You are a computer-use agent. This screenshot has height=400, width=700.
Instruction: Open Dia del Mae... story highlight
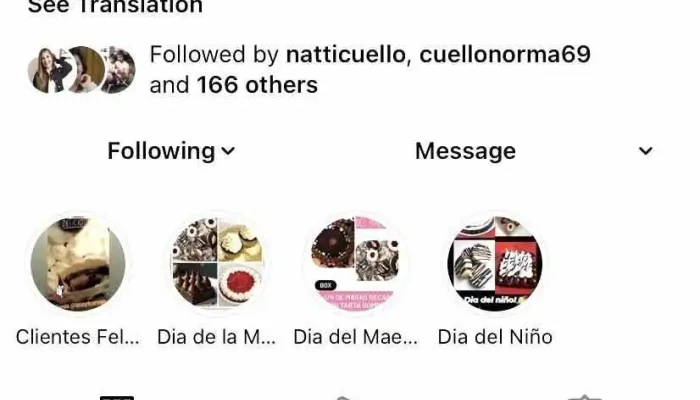tap(355, 264)
